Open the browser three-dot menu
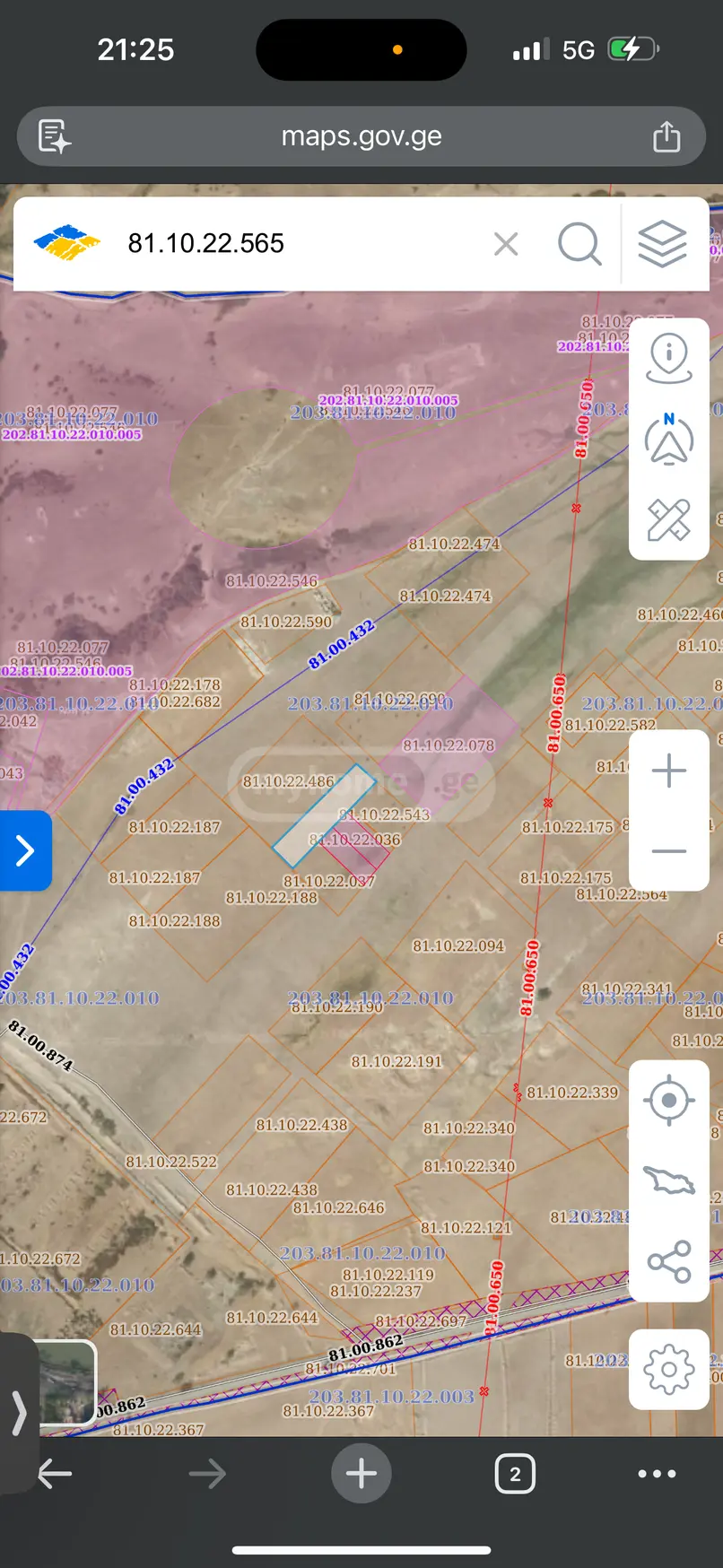The height and width of the screenshot is (1568, 723). 657,1474
